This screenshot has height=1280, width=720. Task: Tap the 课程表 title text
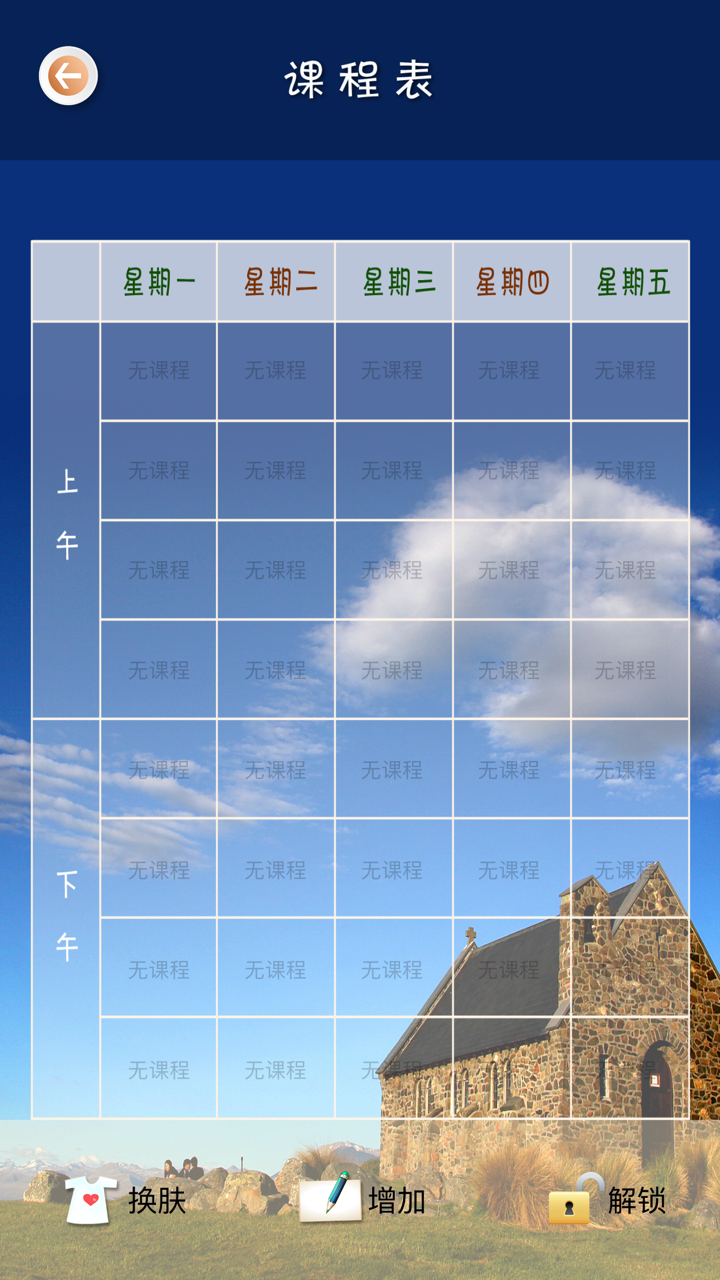tap(357, 85)
